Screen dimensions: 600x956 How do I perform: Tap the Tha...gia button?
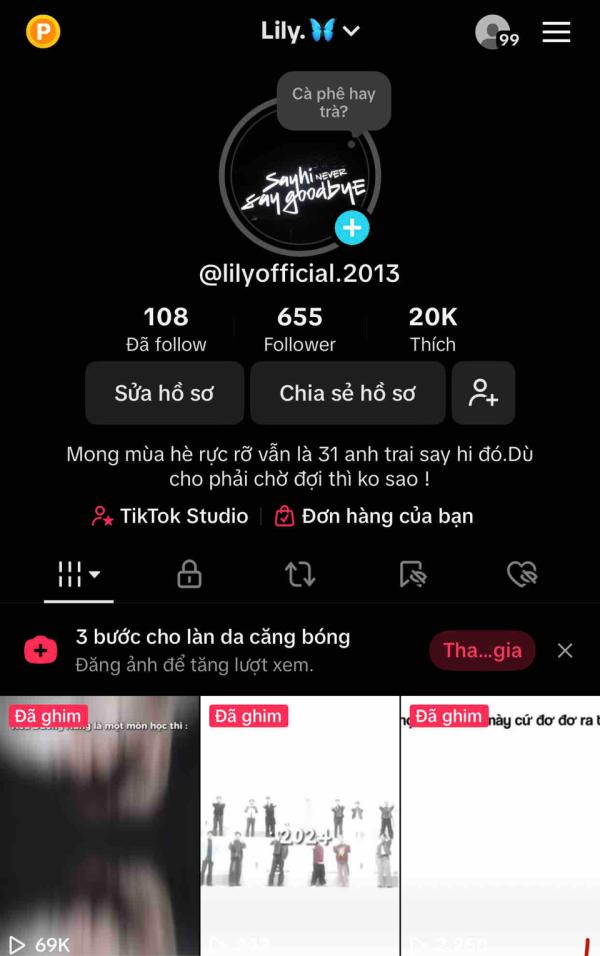coord(482,650)
